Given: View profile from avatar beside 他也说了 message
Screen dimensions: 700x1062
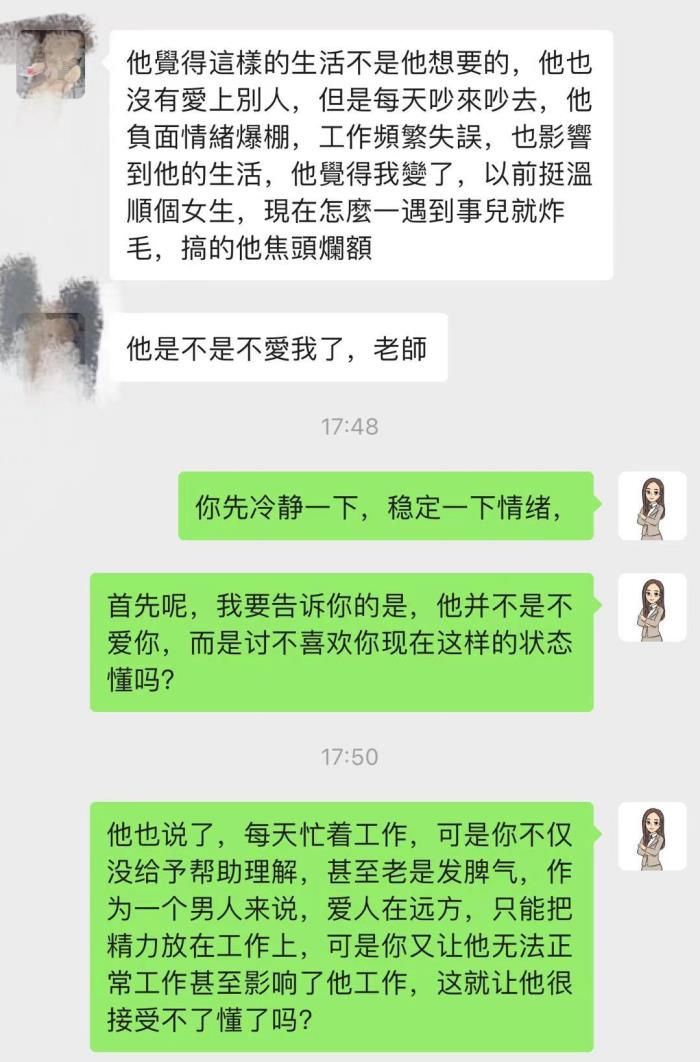Looking at the screenshot, I should pos(652,836).
